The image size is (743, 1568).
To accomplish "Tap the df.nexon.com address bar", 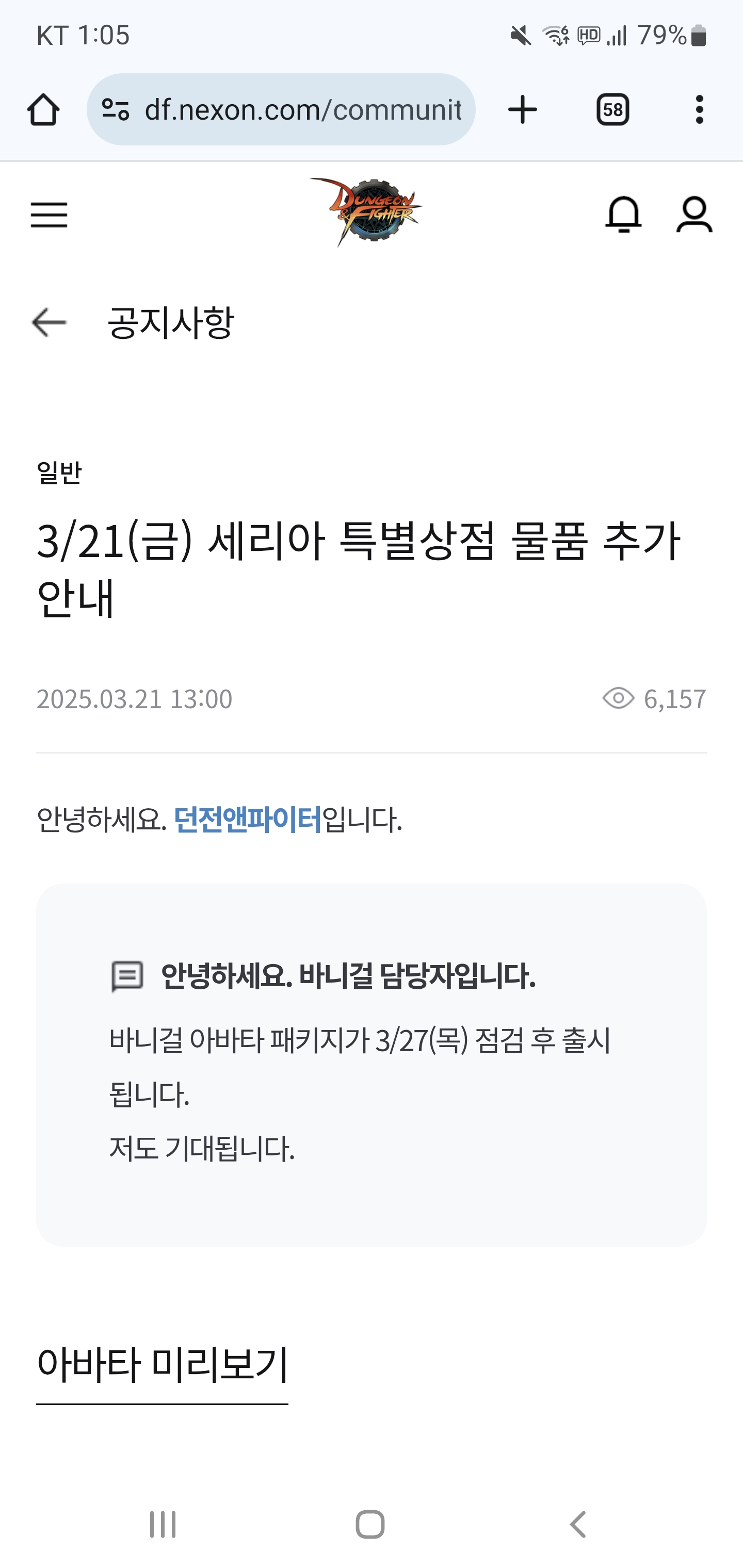I will point(293,109).
